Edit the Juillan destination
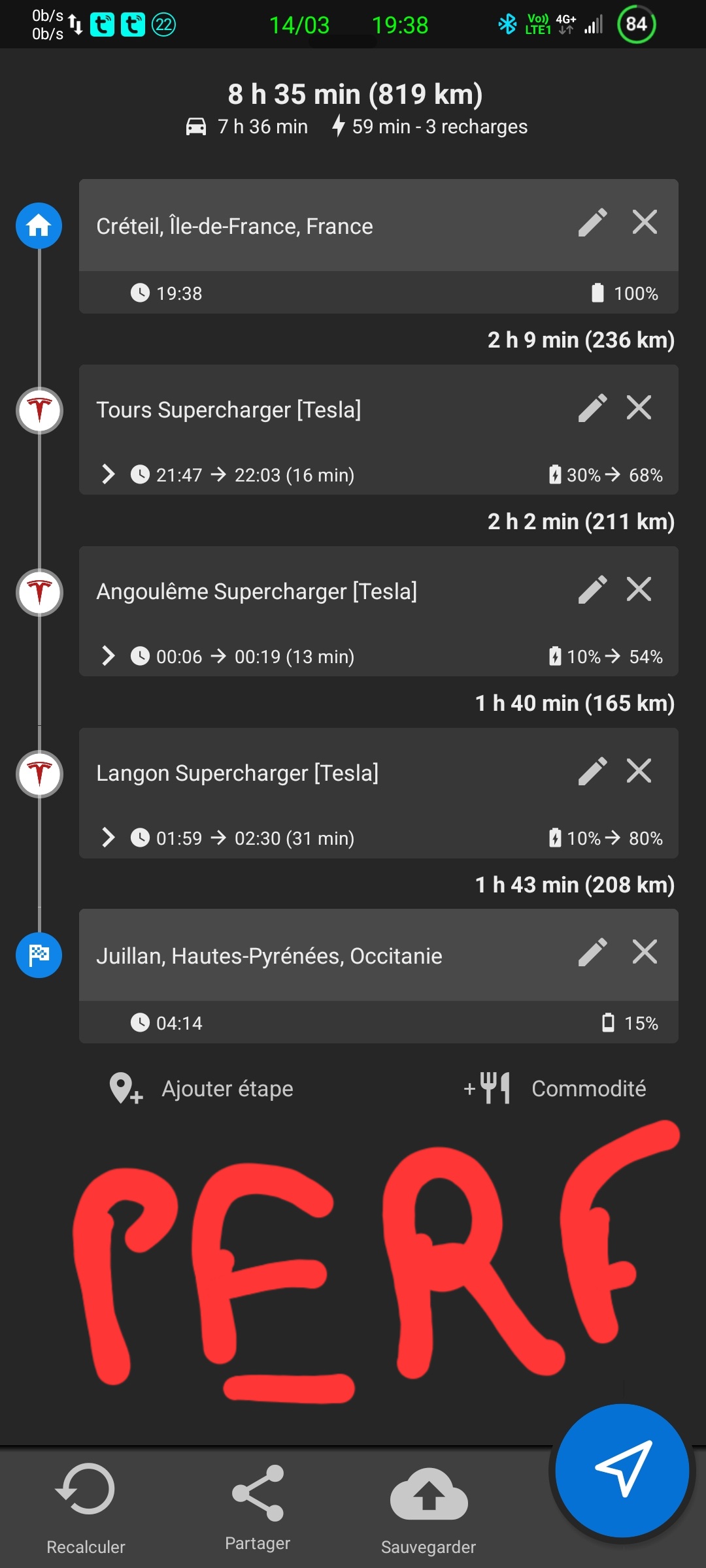This screenshot has height=1568, width=706. tap(593, 953)
